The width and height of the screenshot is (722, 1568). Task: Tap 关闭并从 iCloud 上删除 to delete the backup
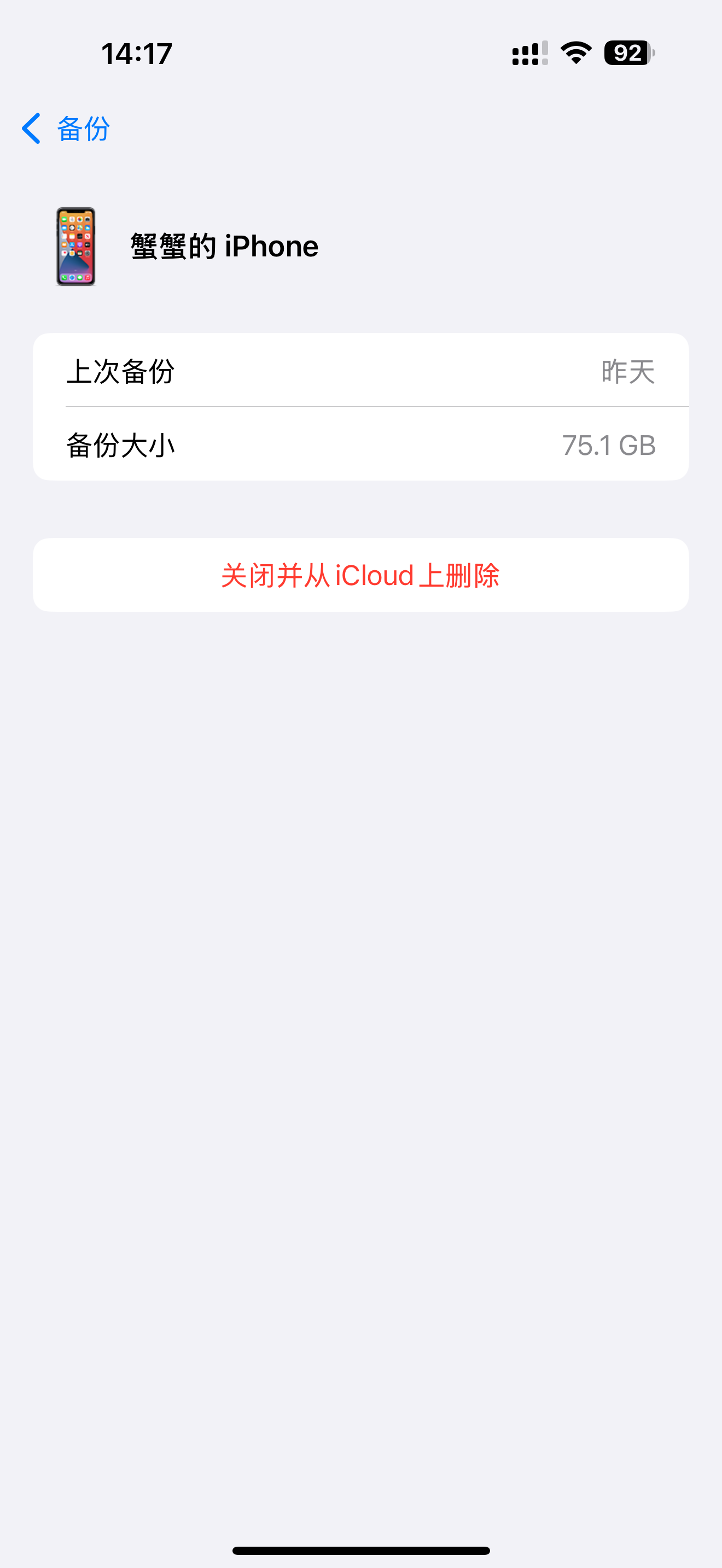tap(360, 575)
